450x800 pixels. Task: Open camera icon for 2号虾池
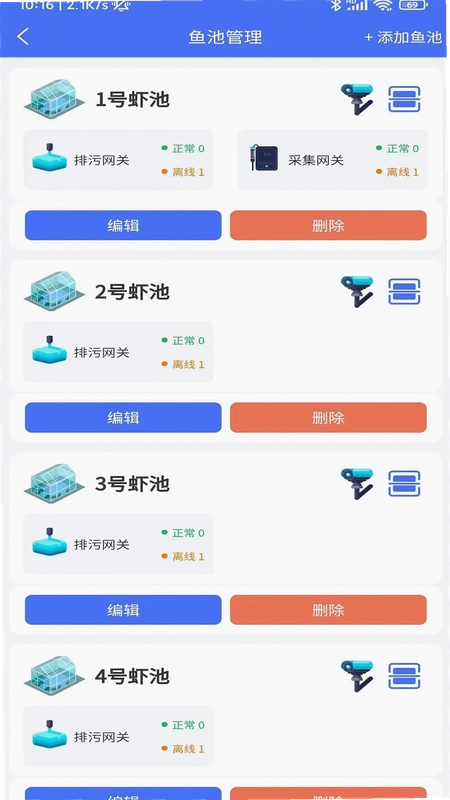[357, 291]
